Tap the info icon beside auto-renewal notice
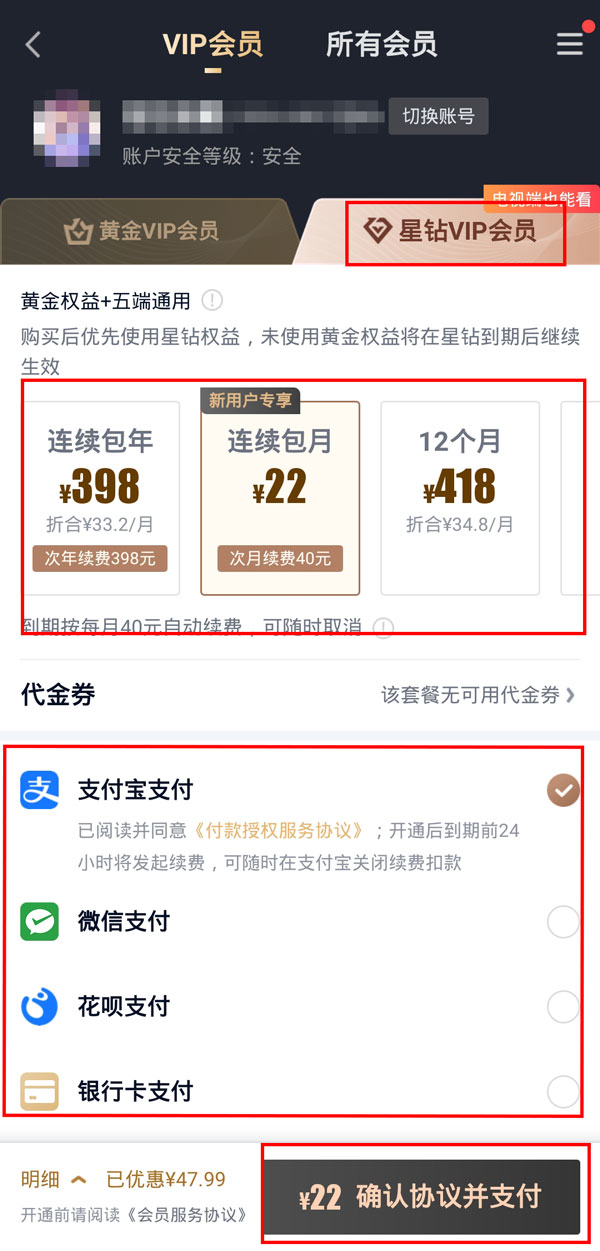The width and height of the screenshot is (600, 1251). pyautogui.click(x=383, y=628)
